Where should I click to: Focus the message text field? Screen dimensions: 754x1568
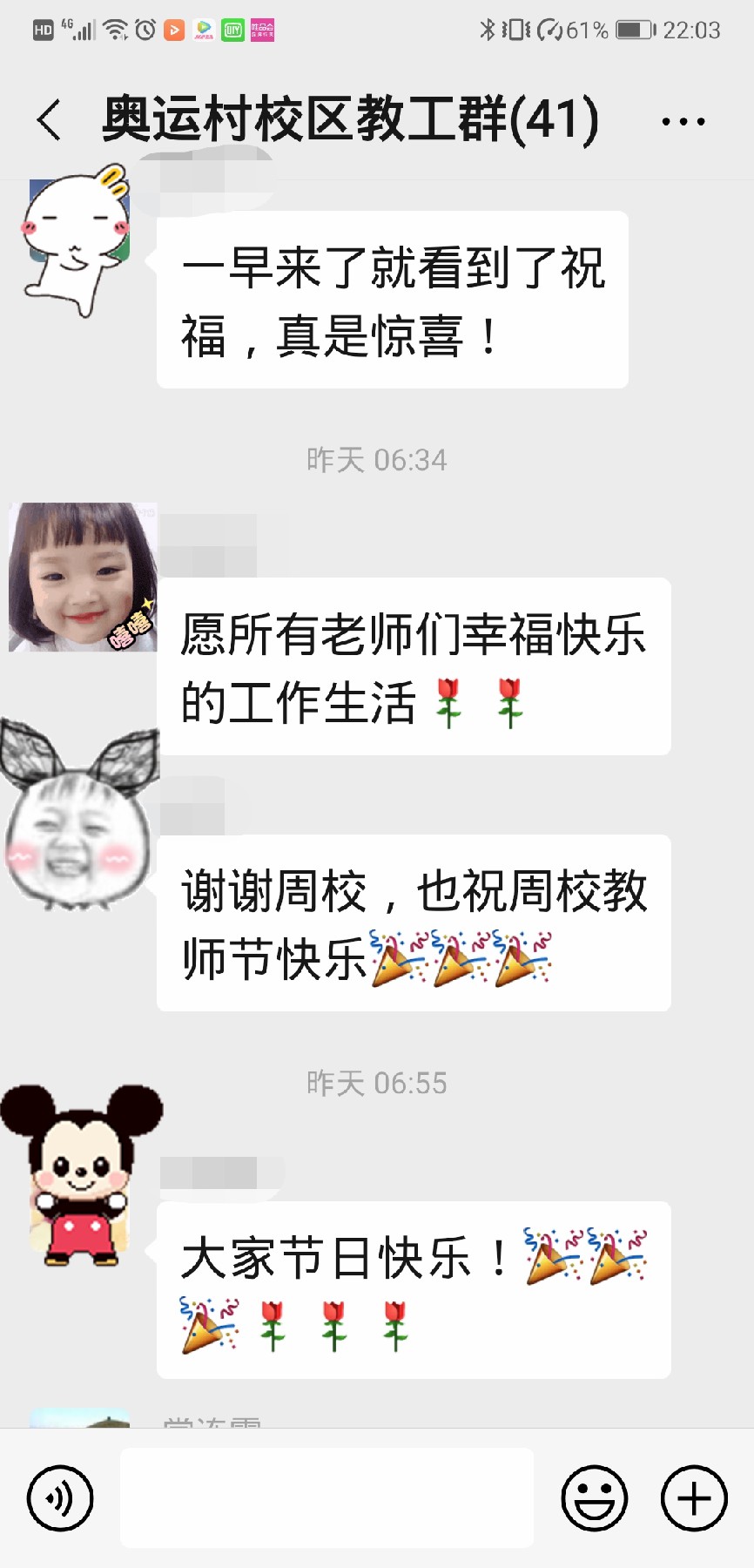pyautogui.click(x=327, y=1498)
